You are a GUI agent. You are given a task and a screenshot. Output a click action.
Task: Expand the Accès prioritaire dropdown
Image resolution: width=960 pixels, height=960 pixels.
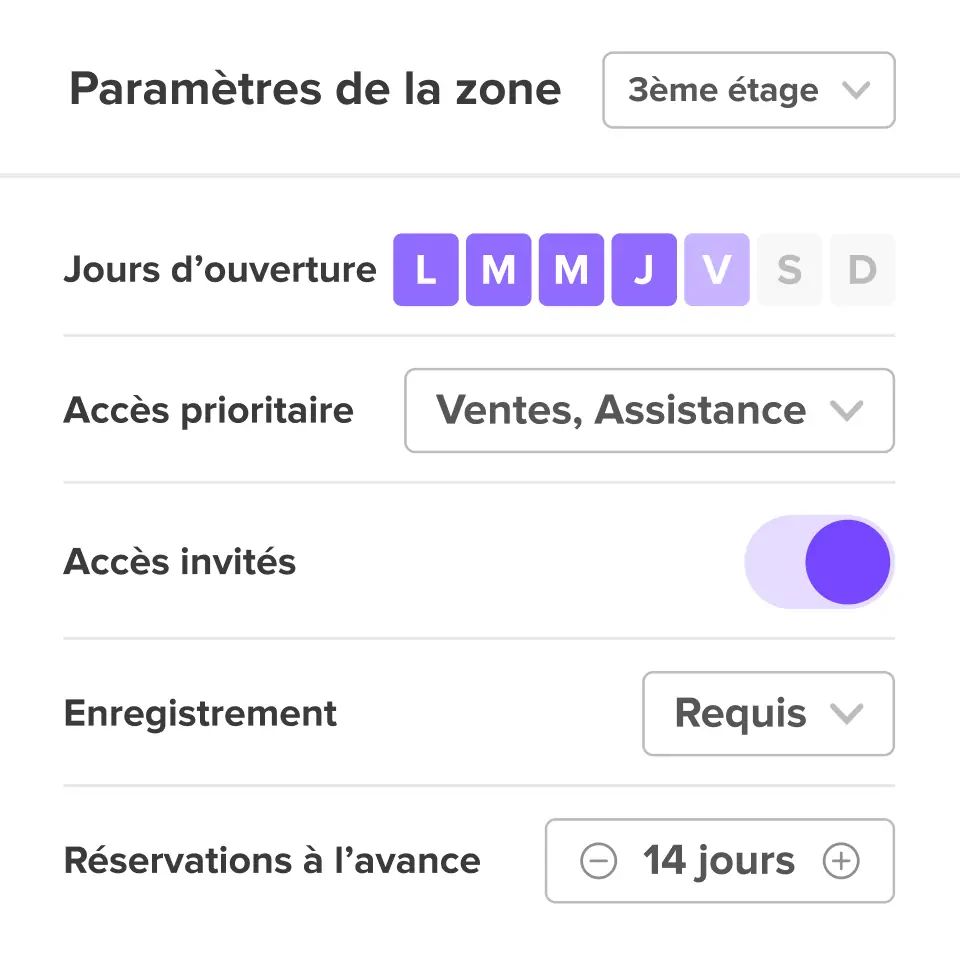(x=649, y=411)
